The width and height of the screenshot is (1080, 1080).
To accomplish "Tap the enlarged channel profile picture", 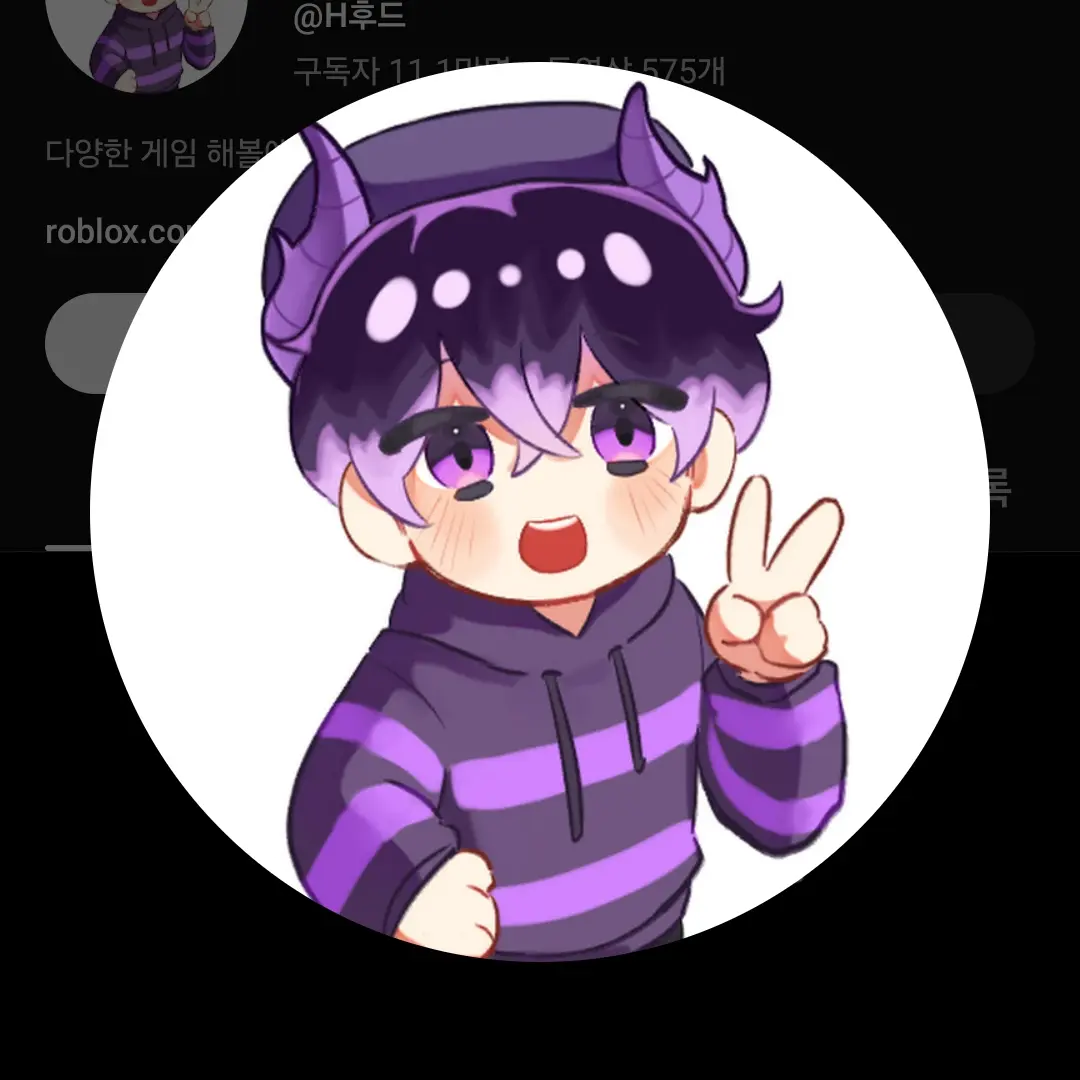I will [x=540, y=510].
